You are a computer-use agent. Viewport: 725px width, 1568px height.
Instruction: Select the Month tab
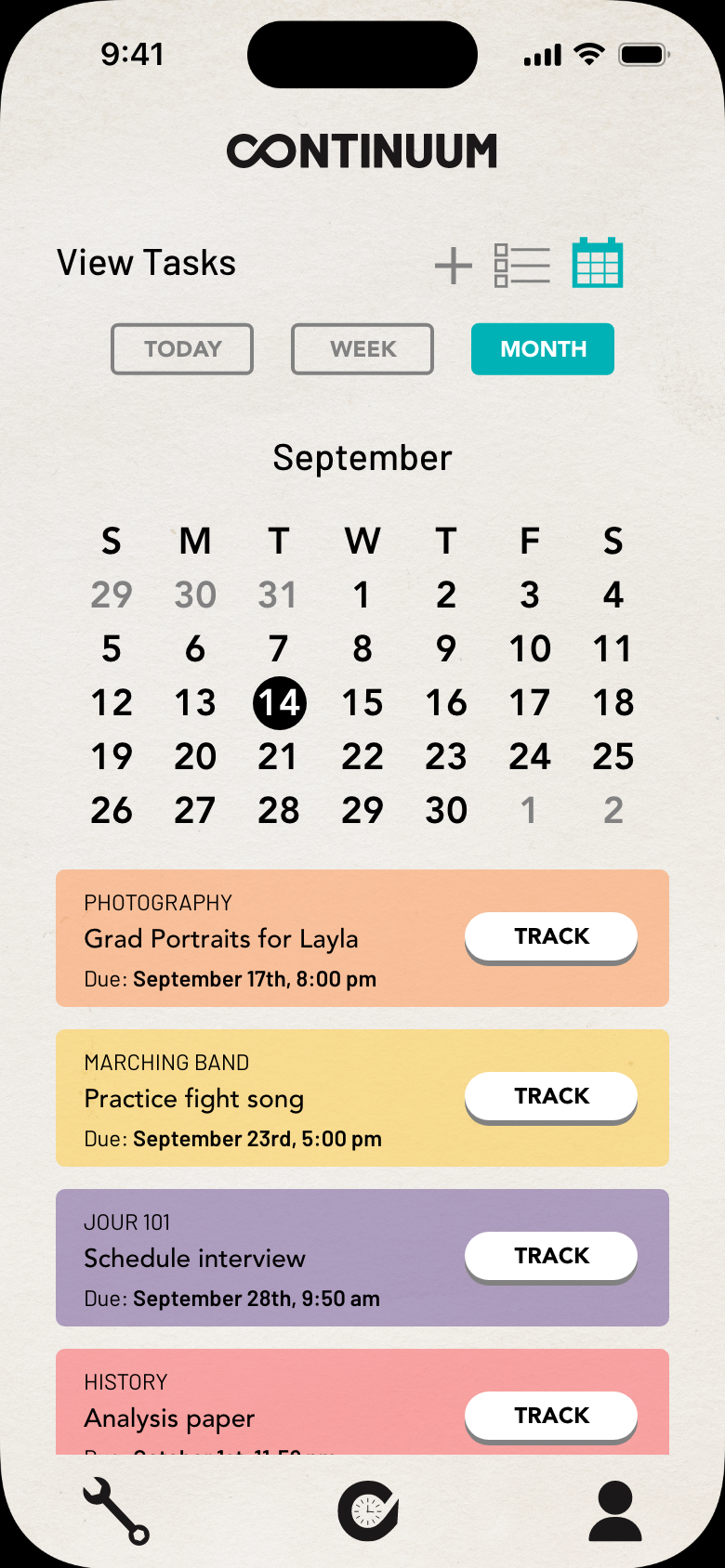pos(543,349)
